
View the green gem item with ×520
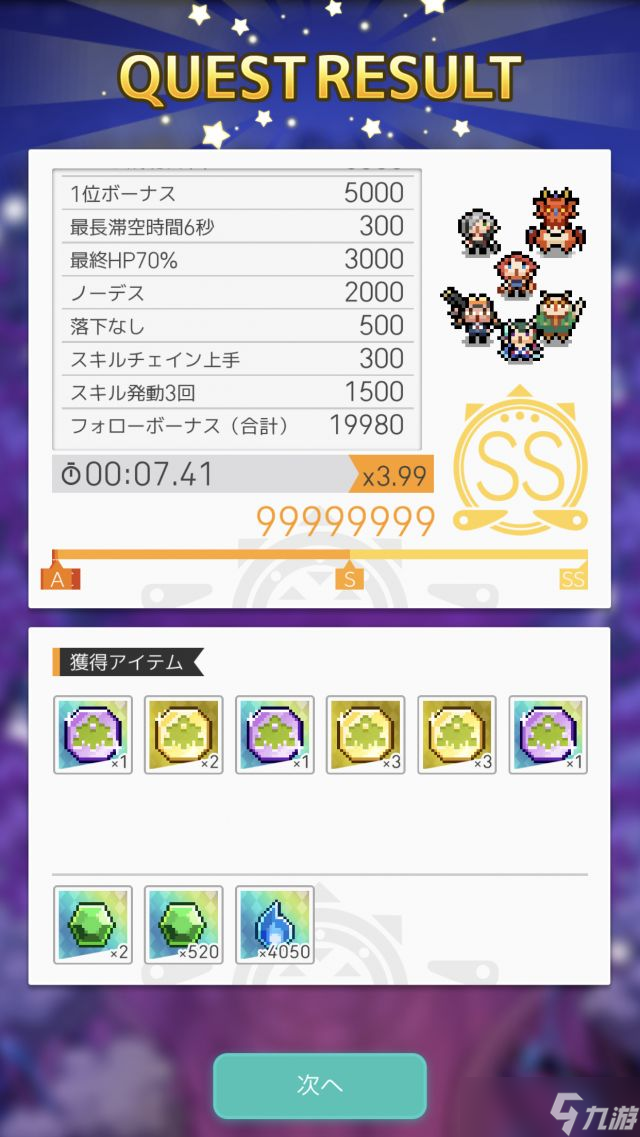coord(184,924)
